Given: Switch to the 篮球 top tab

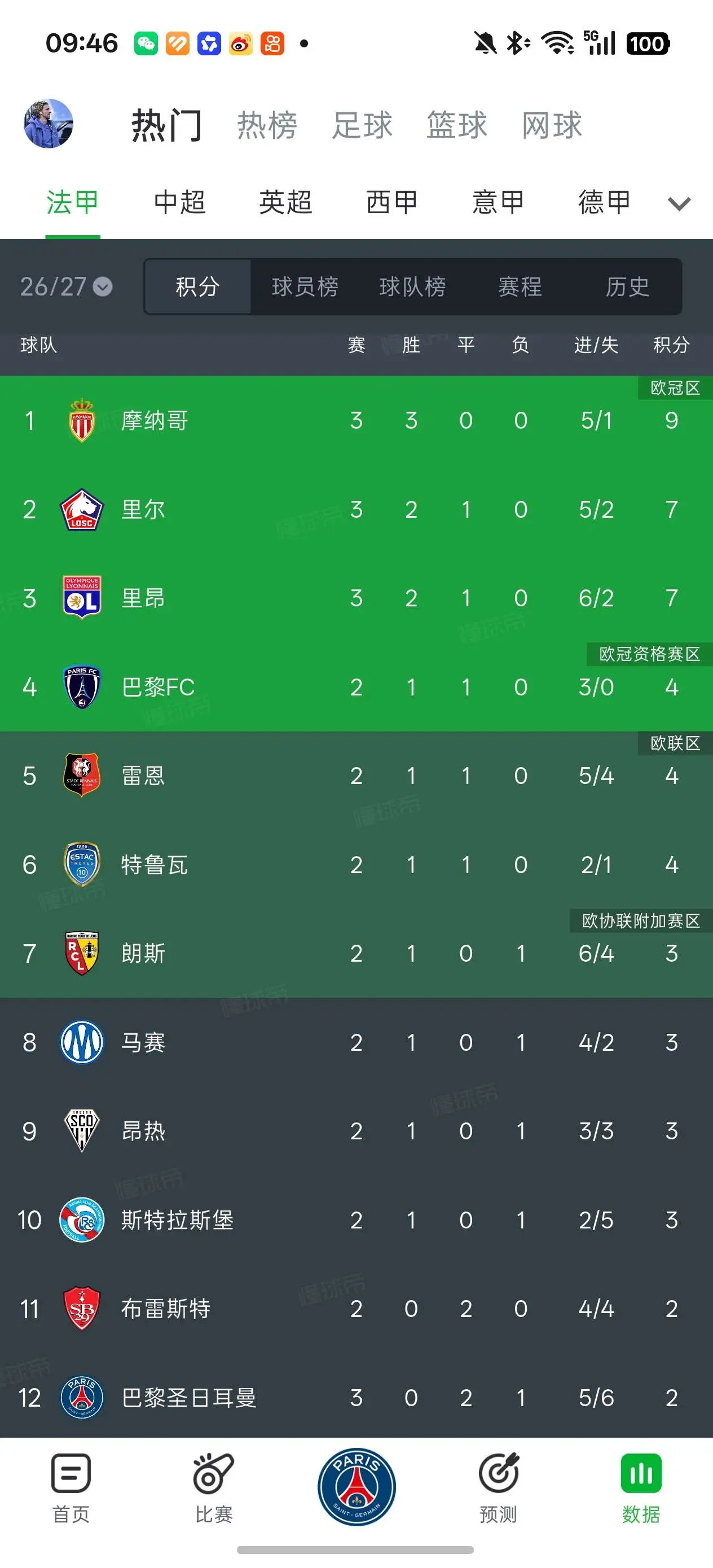Looking at the screenshot, I should tap(457, 125).
